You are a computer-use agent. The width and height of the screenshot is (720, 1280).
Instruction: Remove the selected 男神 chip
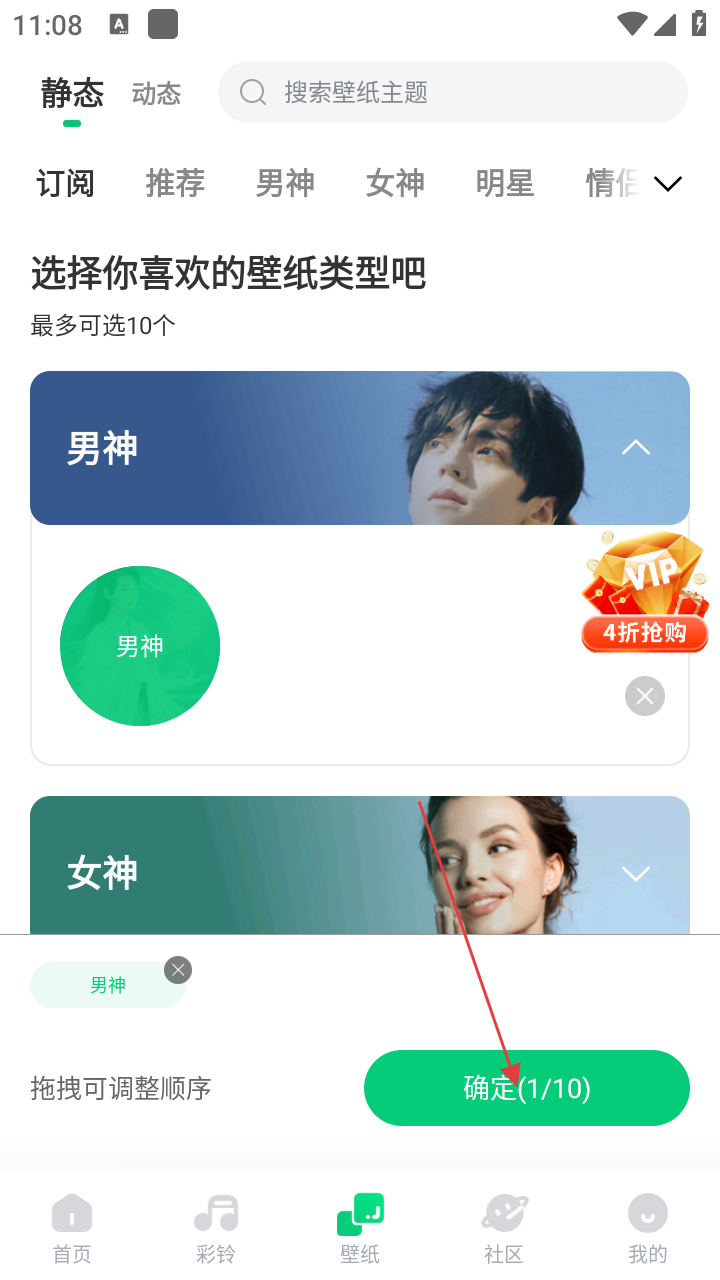pos(178,969)
